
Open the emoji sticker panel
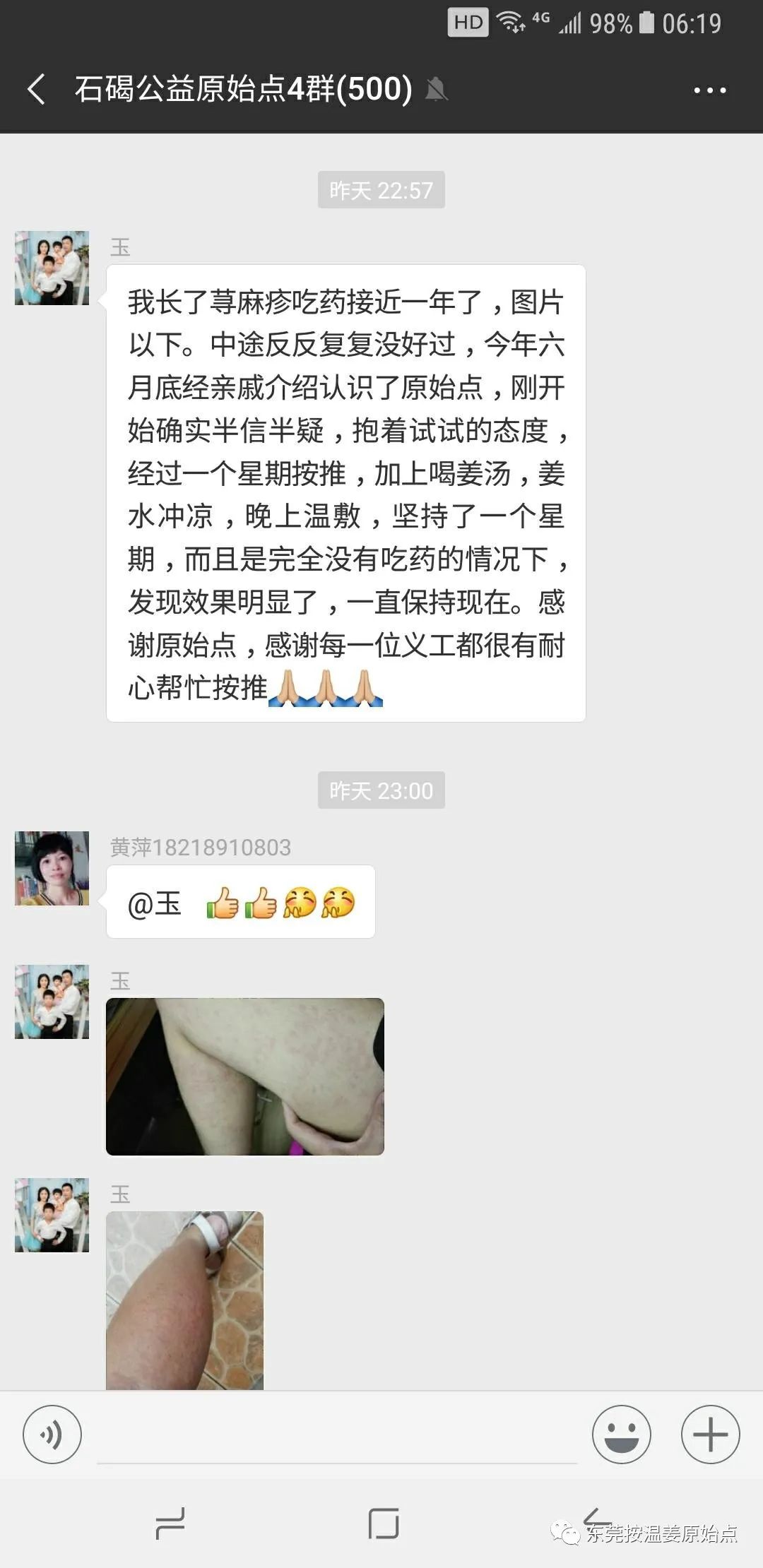621,1435
